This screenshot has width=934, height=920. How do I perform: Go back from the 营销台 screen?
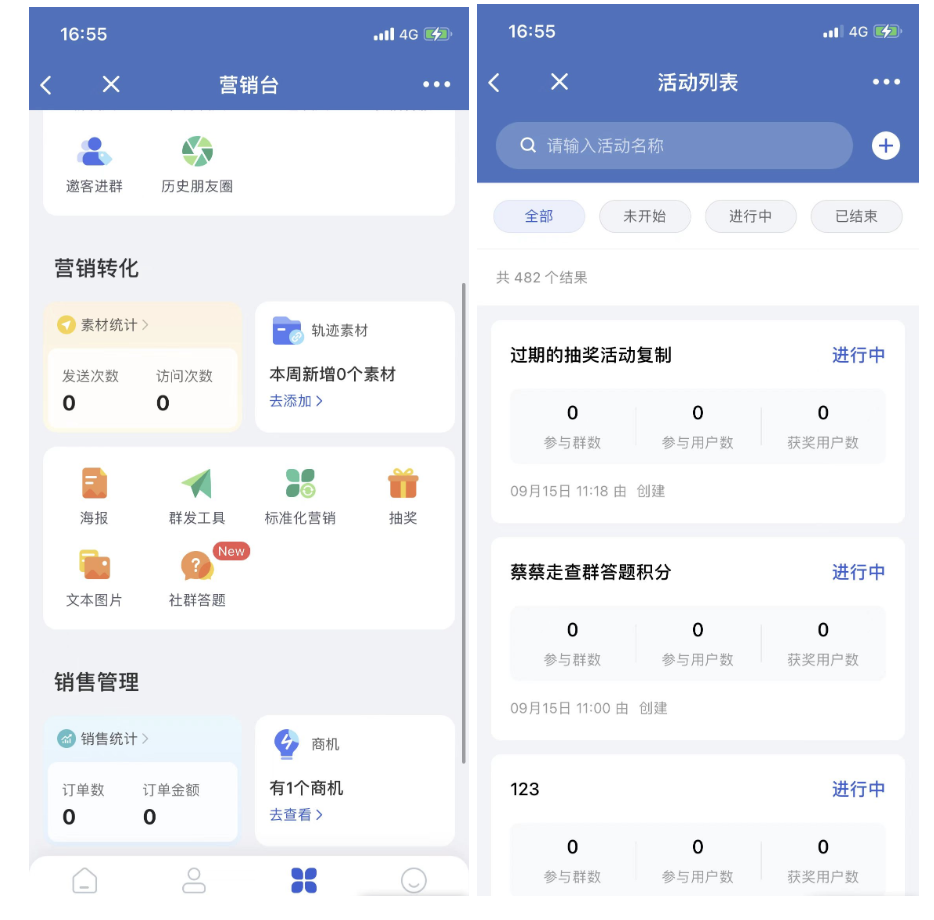coord(46,86)
